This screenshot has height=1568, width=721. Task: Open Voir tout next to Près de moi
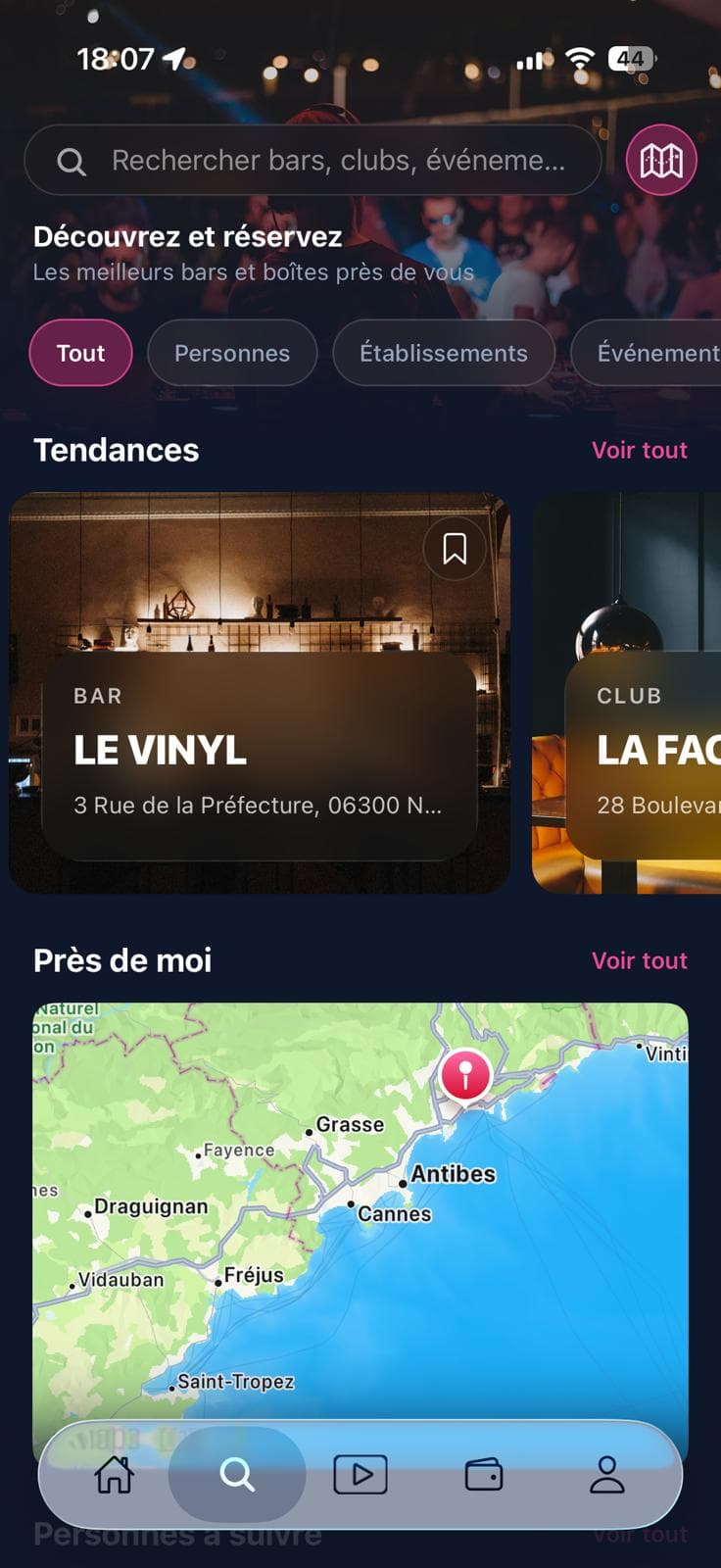click(x=640, y=960)
